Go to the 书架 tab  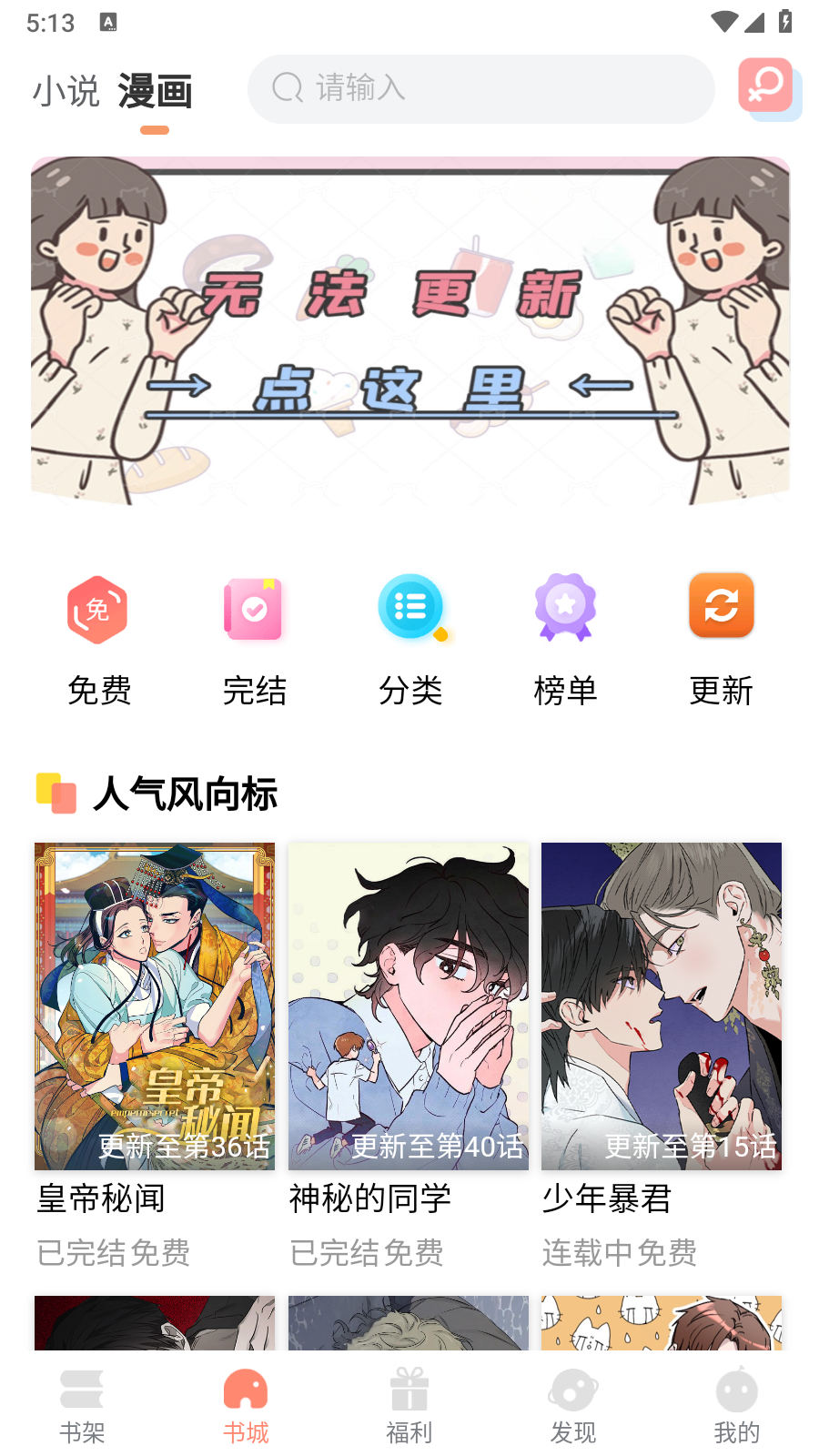pos(82,1407)
